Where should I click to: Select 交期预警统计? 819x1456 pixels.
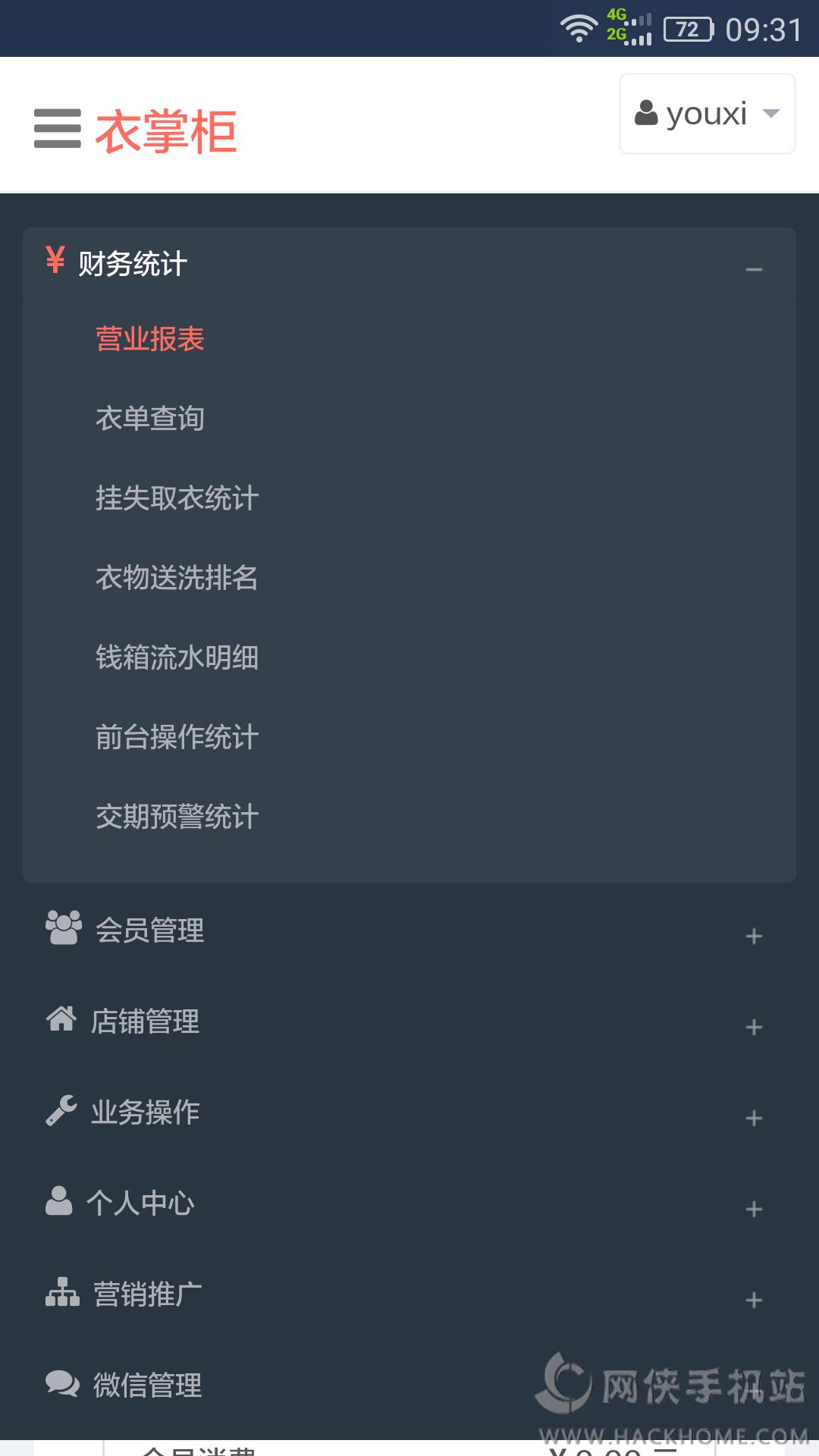pos(177,817)
